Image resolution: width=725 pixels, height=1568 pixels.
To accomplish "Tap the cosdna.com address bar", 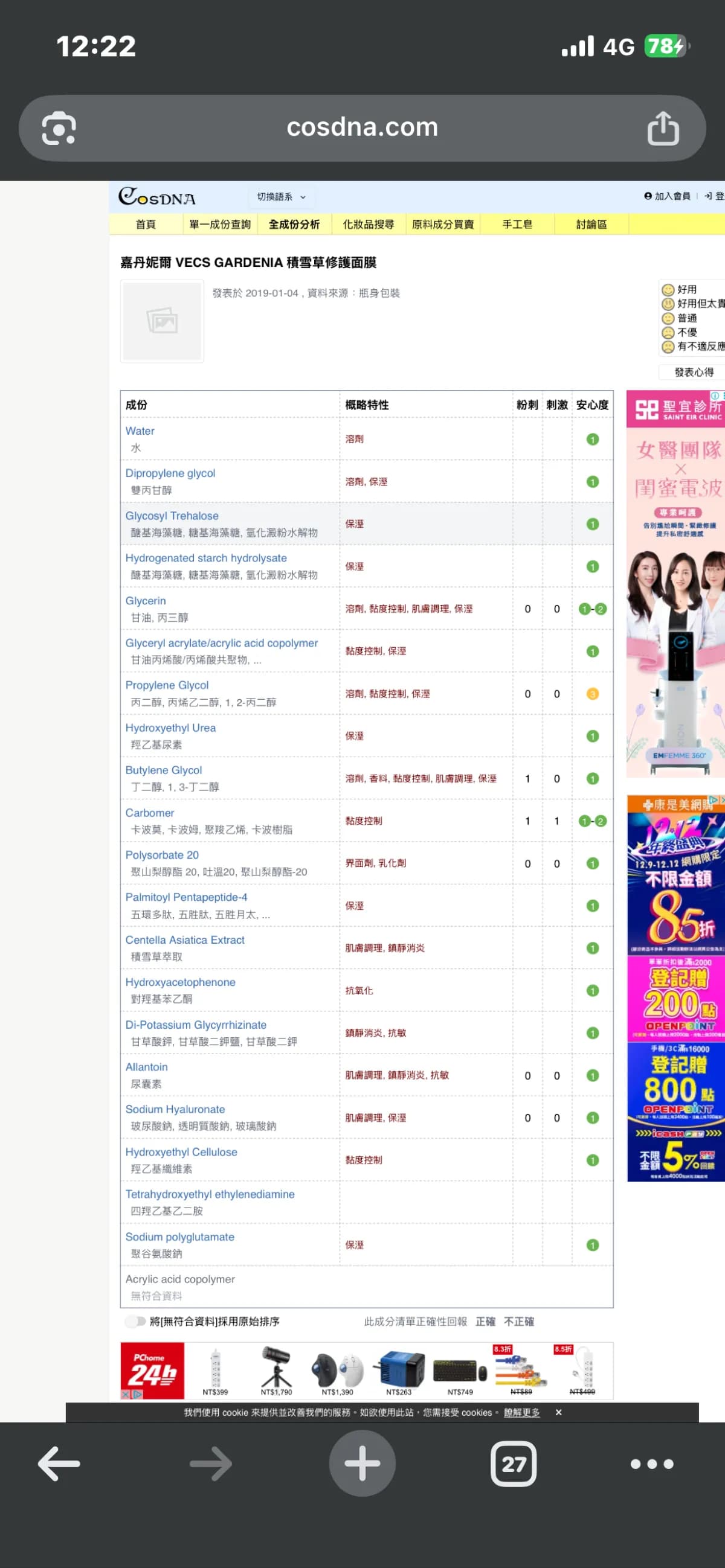I will tap(362, 127).
